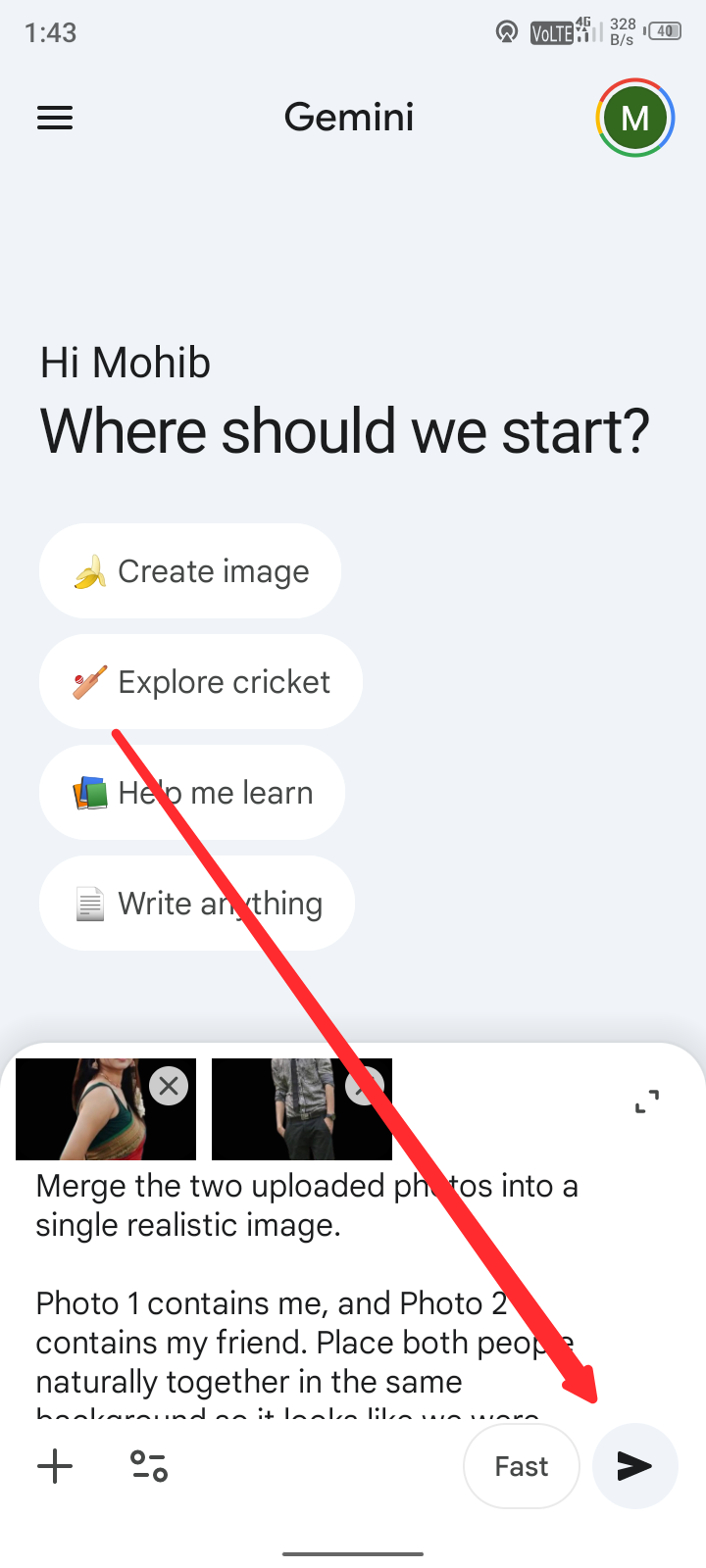Expand the prompt editor to fullscreen
Screen dimensions: 706x1568
click(x=647, y=1102)
